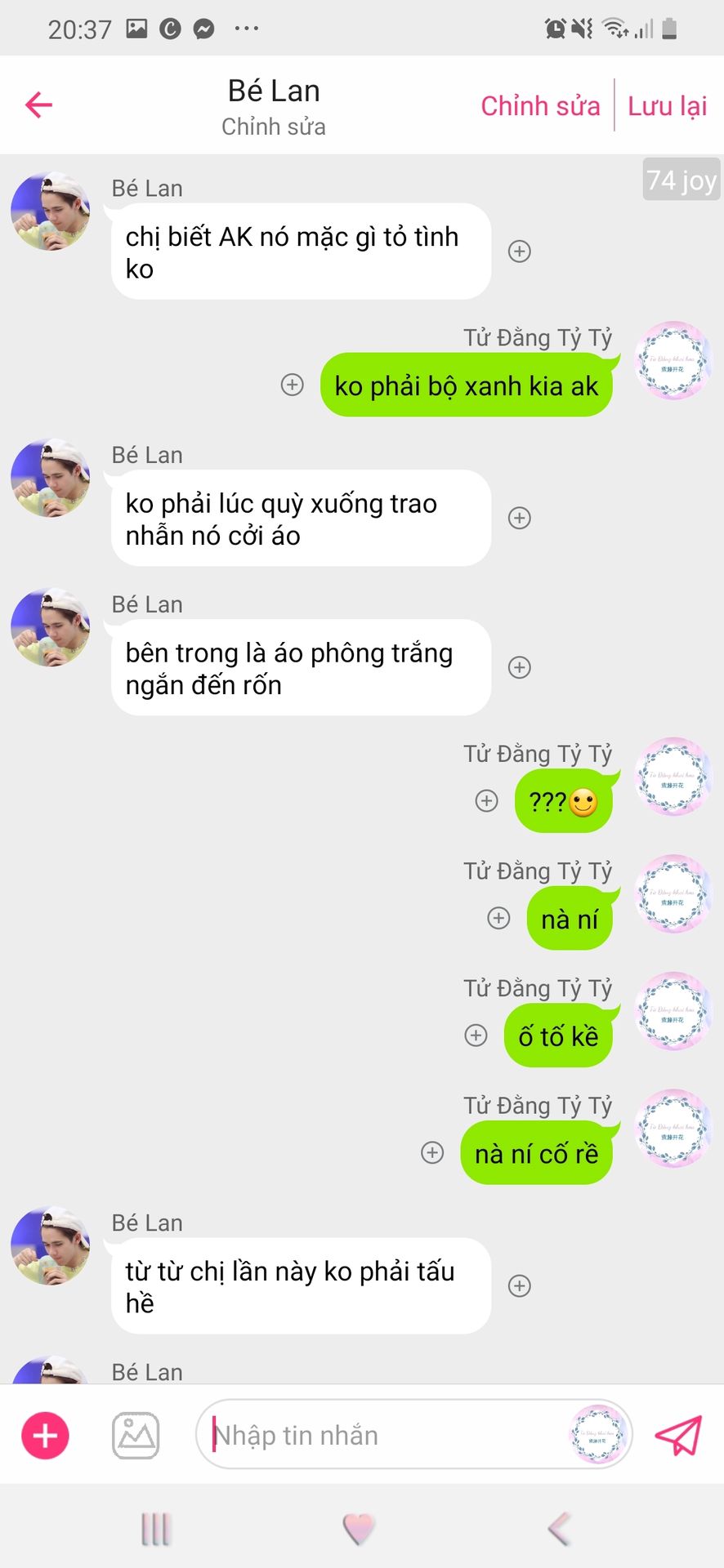Open the pink plus add button

click(45, 1435)
